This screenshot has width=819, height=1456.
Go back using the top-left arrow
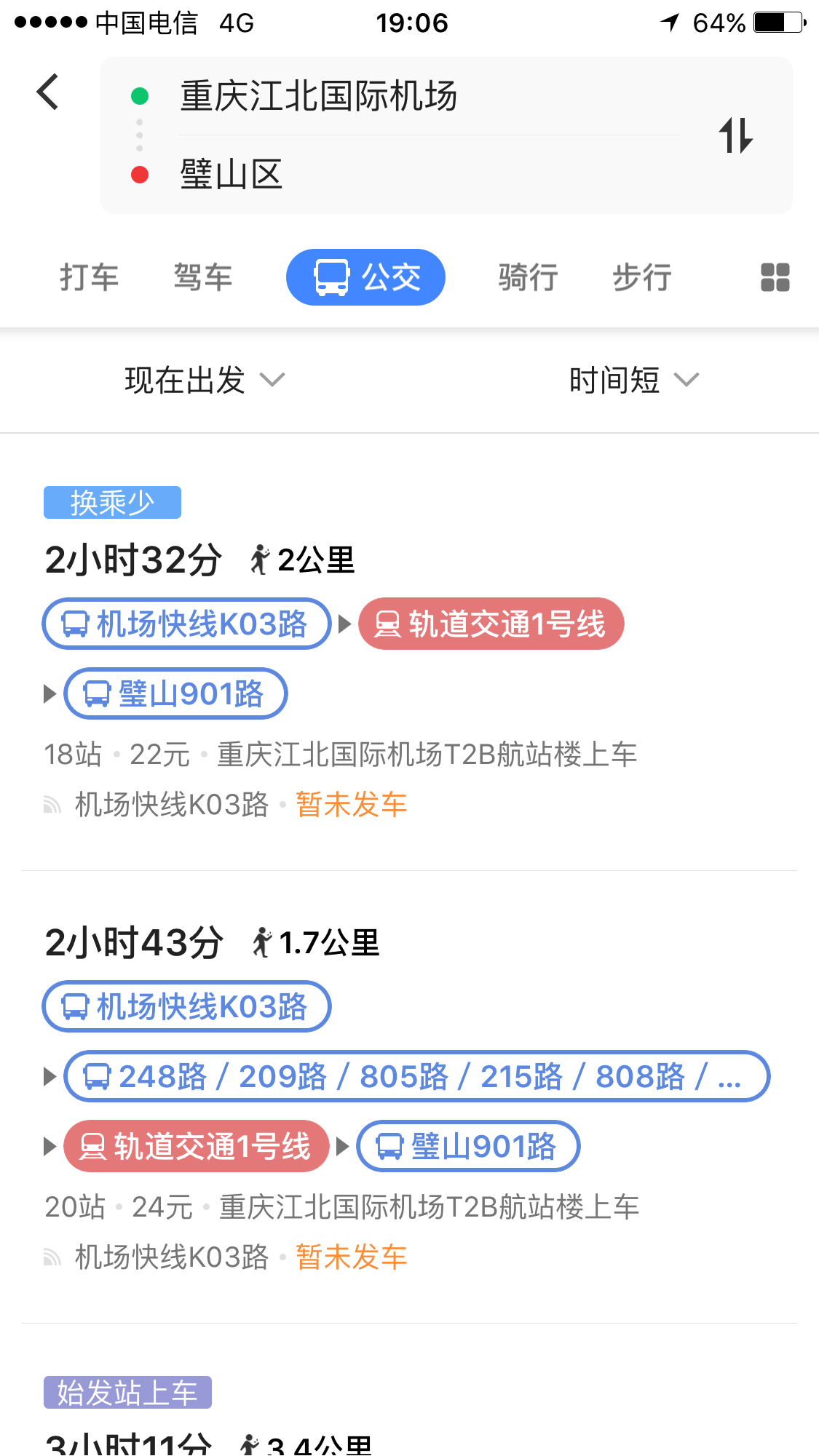click(48, 92)
